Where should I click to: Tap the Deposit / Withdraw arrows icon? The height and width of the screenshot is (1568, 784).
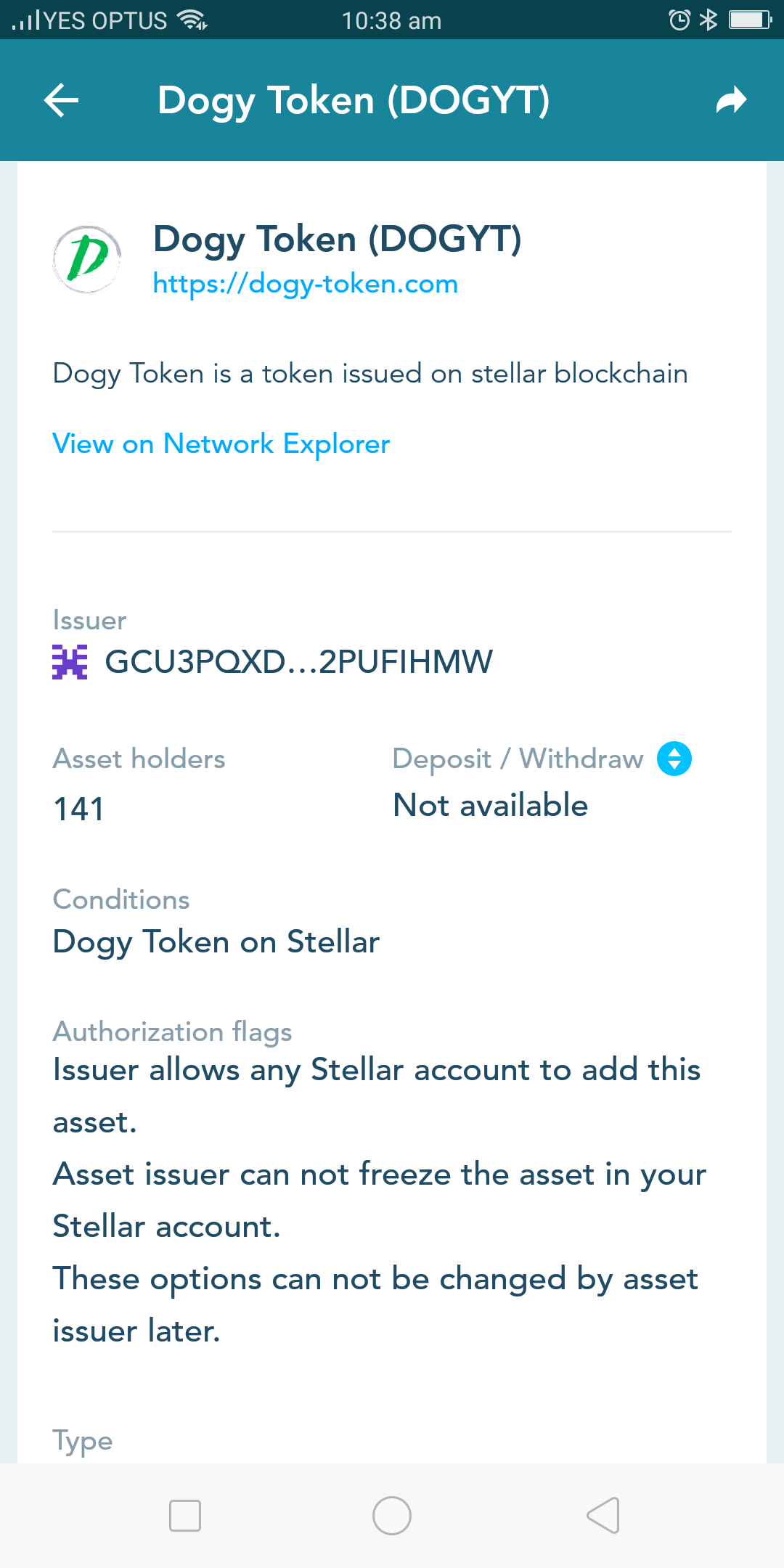[x=674, y=759]
